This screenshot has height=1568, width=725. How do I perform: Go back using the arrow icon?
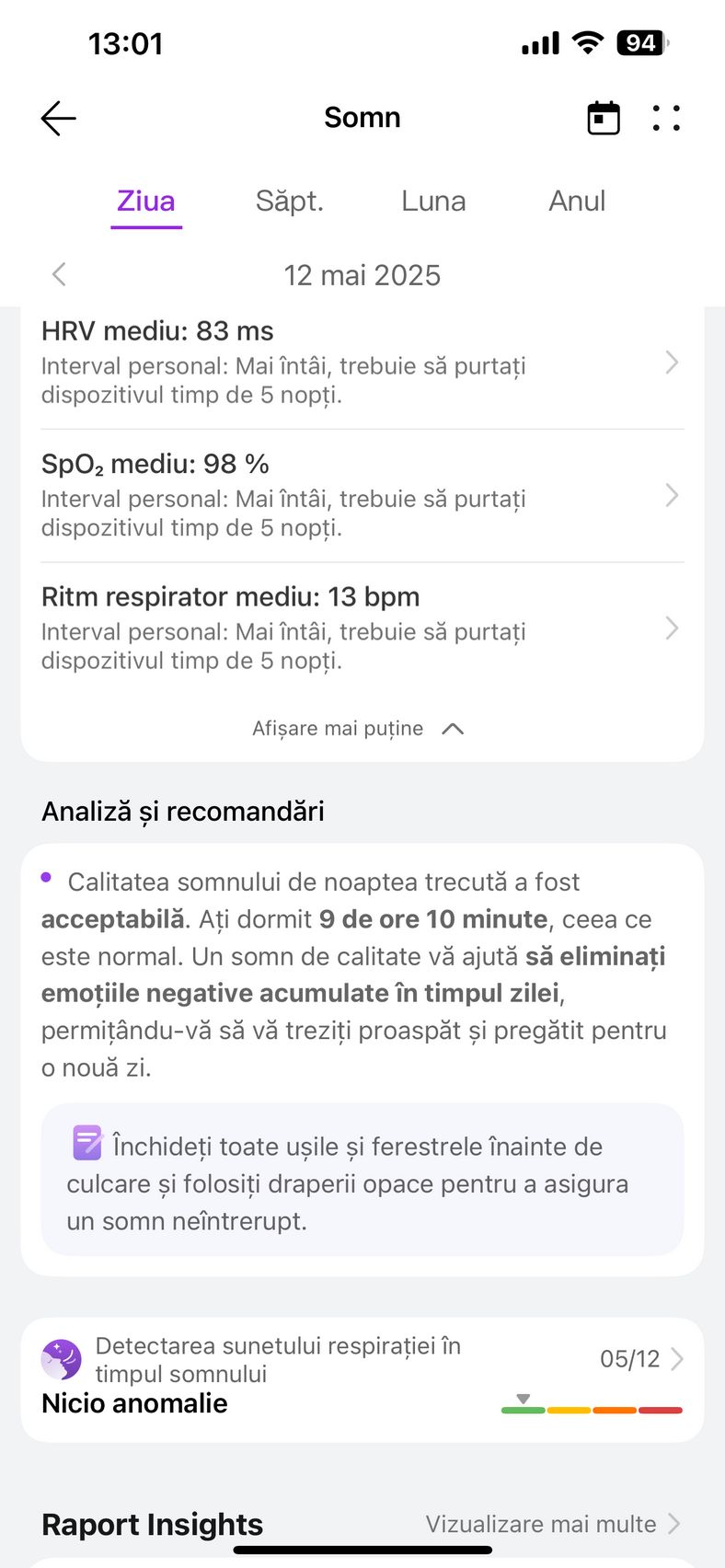[58, 118]
